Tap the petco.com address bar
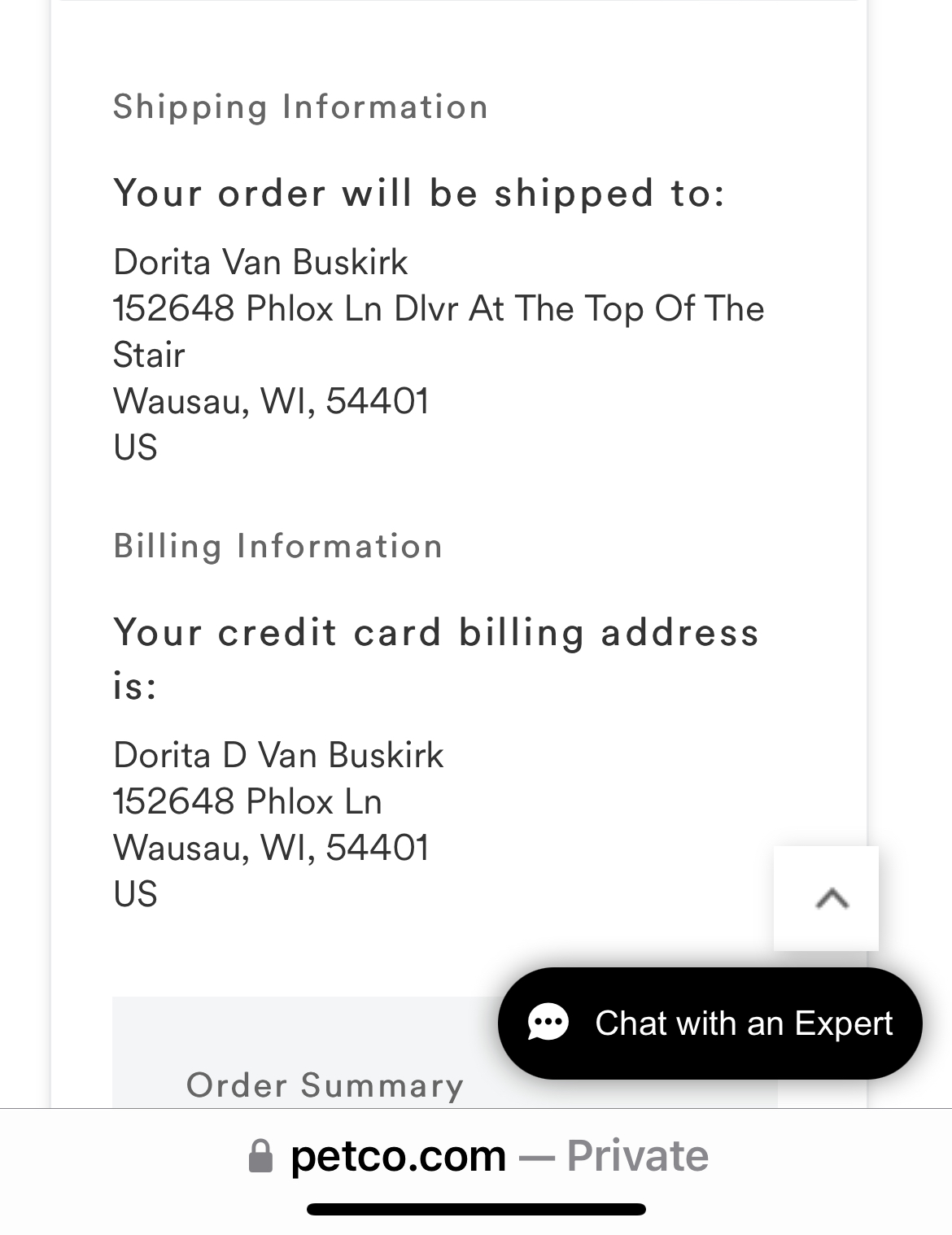The height and width of the screenshot is (1235, 952). [x=477, y=1156]
